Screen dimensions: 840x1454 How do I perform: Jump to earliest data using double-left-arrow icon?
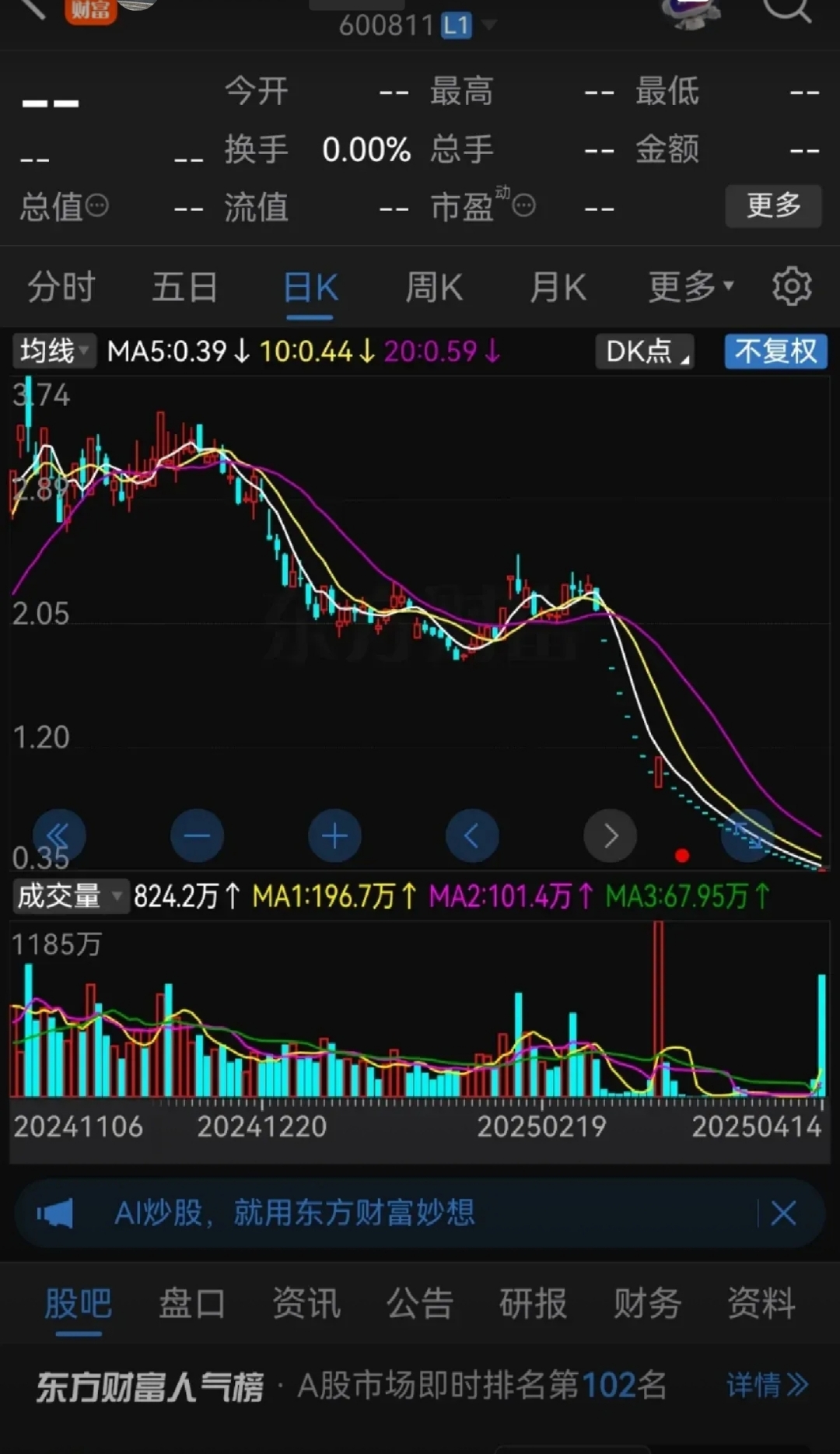60,836
